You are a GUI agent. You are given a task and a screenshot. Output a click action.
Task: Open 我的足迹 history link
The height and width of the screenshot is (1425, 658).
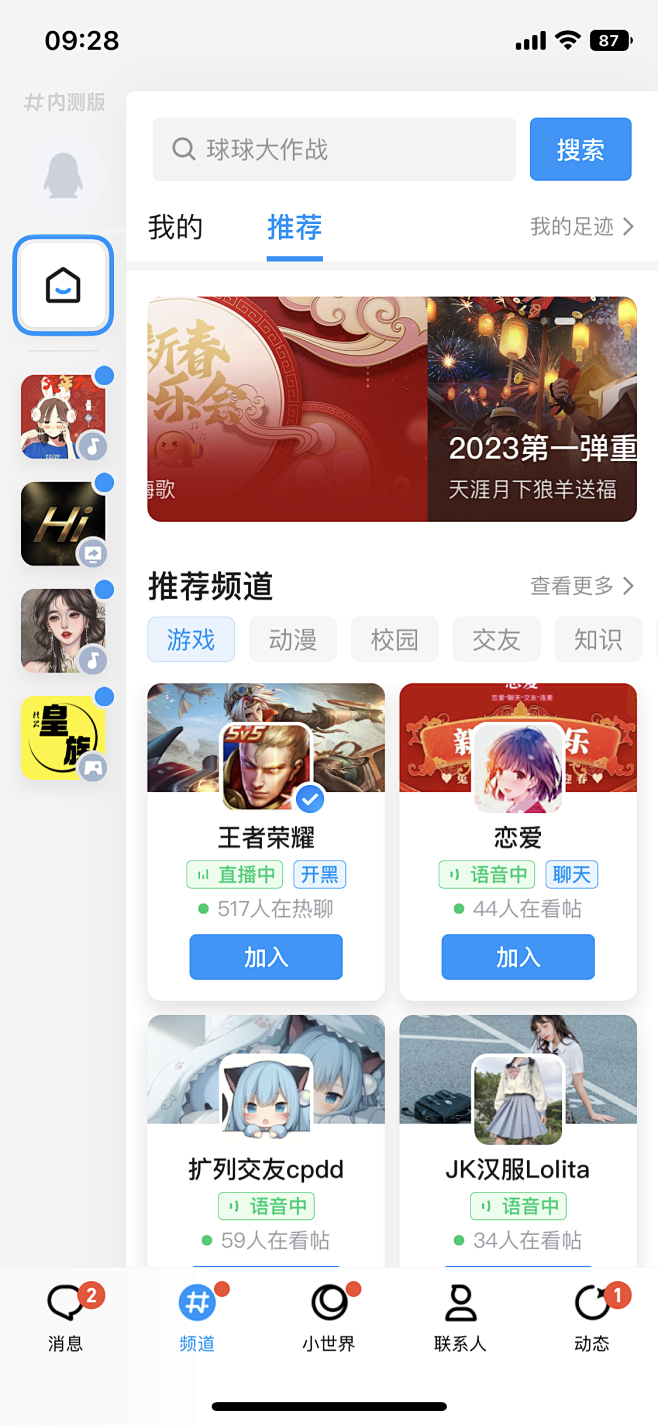582,227
